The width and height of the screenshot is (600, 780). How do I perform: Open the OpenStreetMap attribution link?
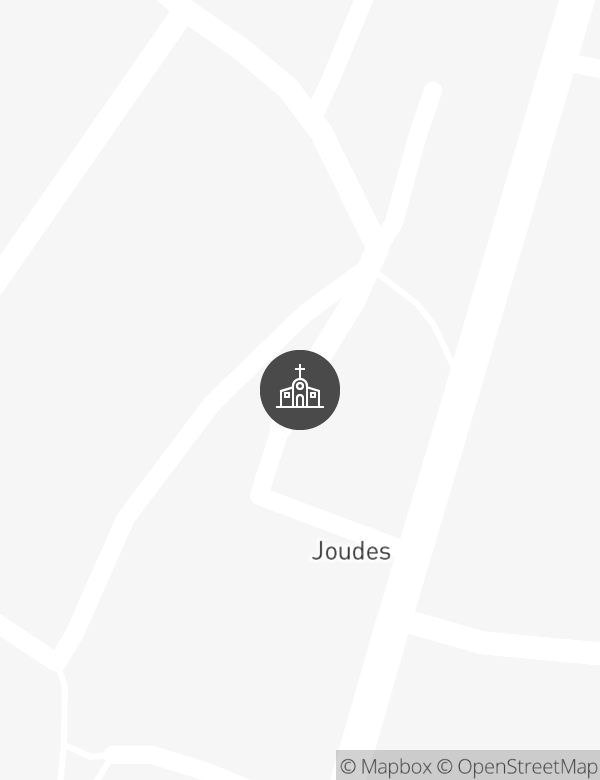tap(518, 767)
